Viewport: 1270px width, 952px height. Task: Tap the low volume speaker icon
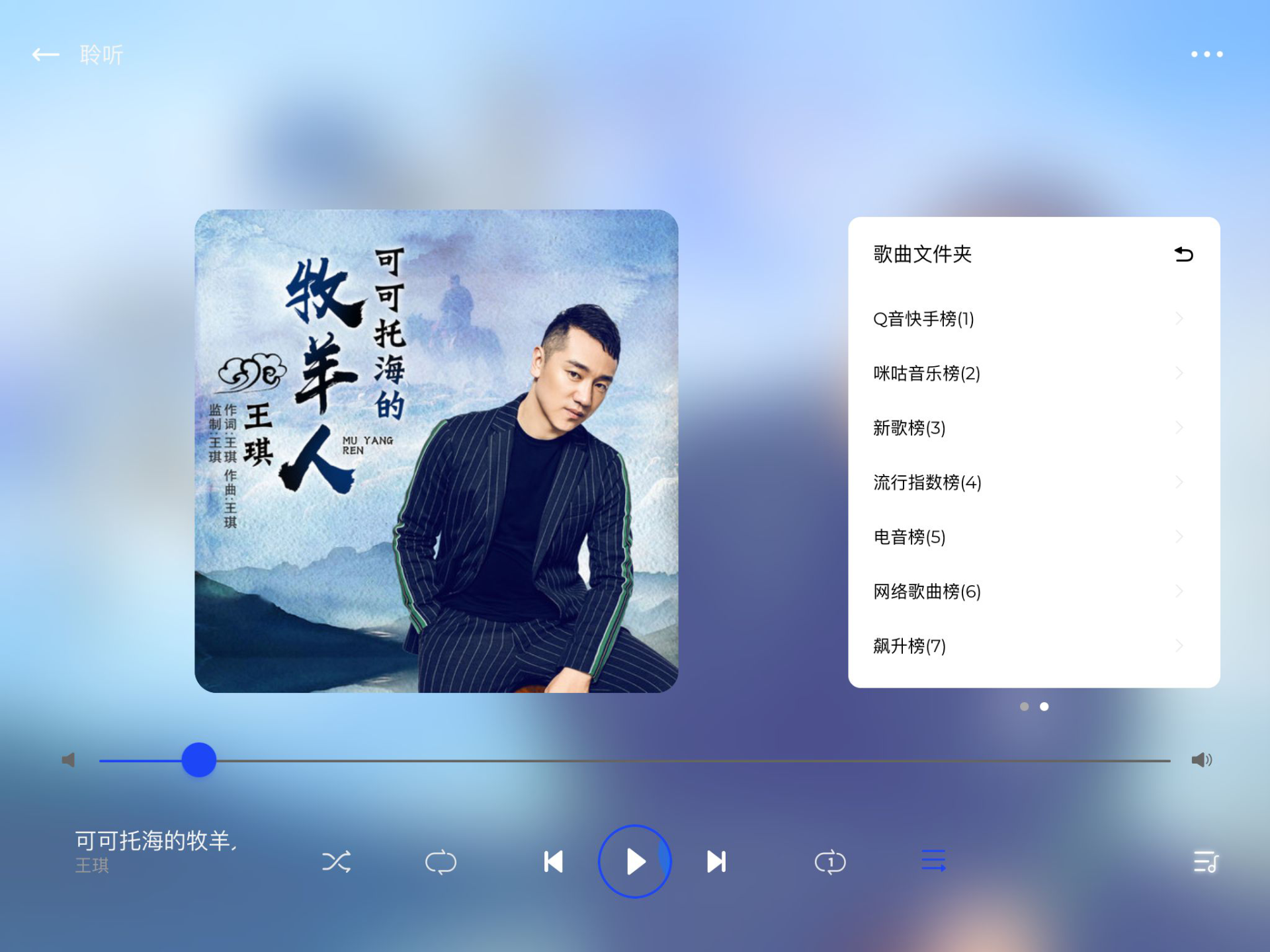[68, 760]
